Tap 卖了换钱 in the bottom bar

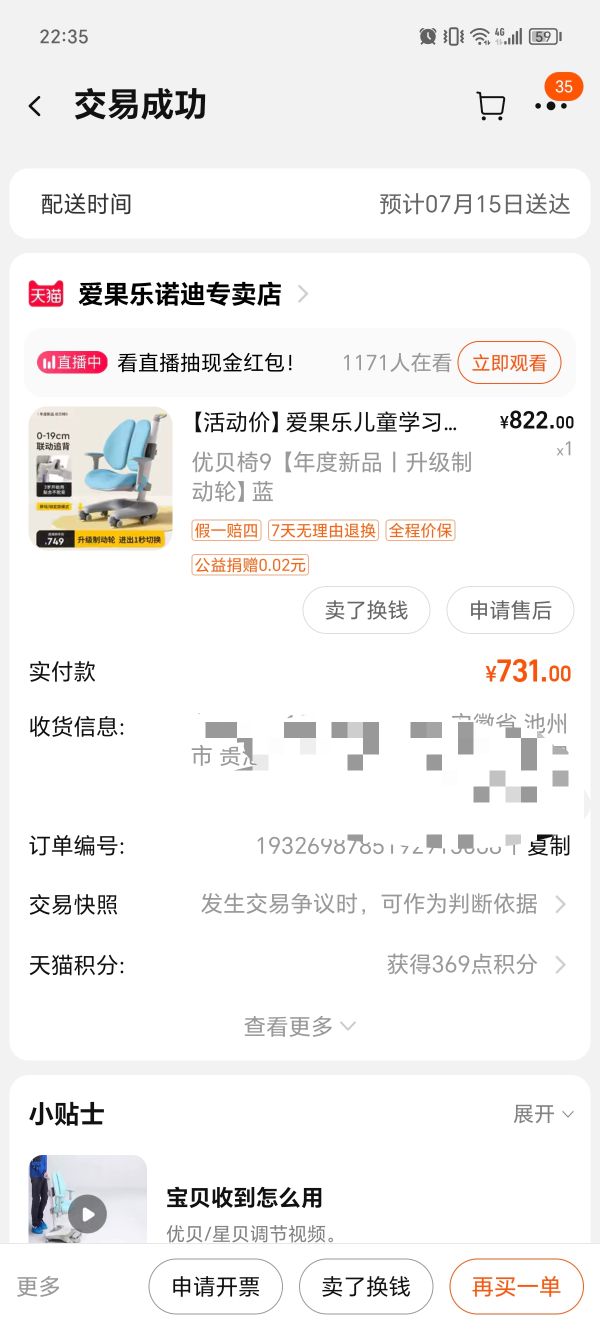(x=366, y=1287)
